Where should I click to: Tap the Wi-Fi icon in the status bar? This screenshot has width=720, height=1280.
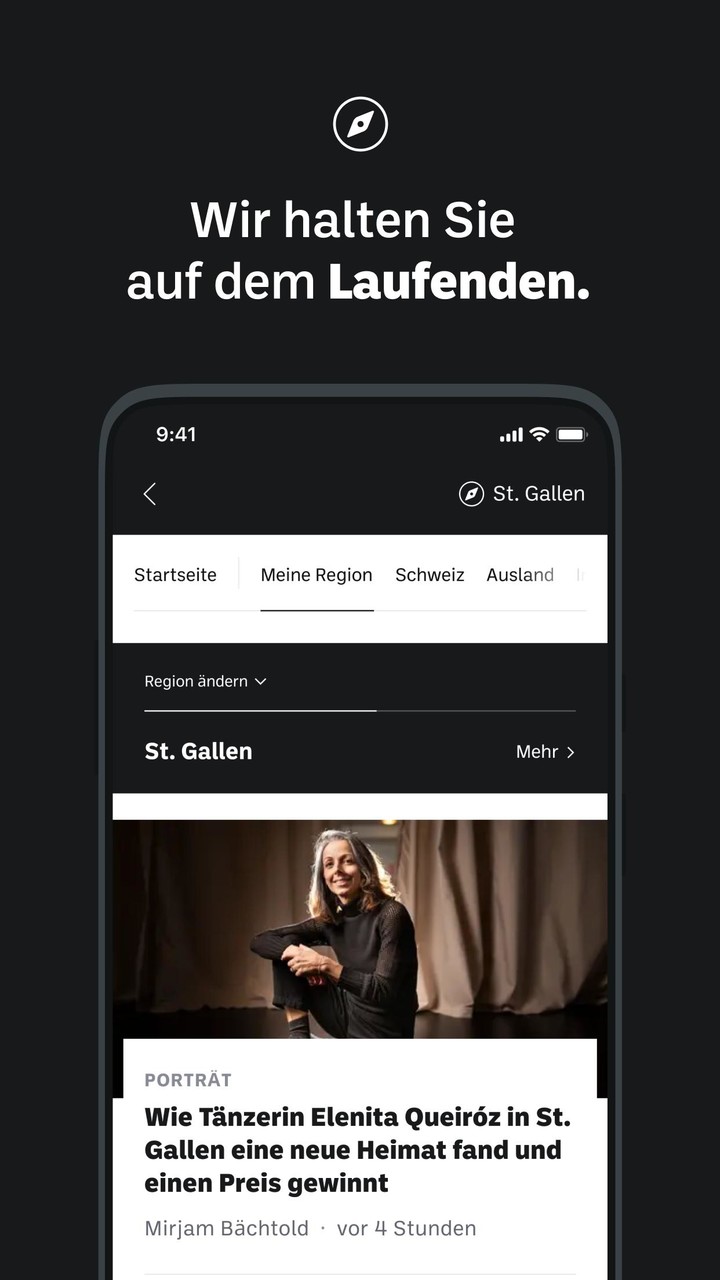538,434
